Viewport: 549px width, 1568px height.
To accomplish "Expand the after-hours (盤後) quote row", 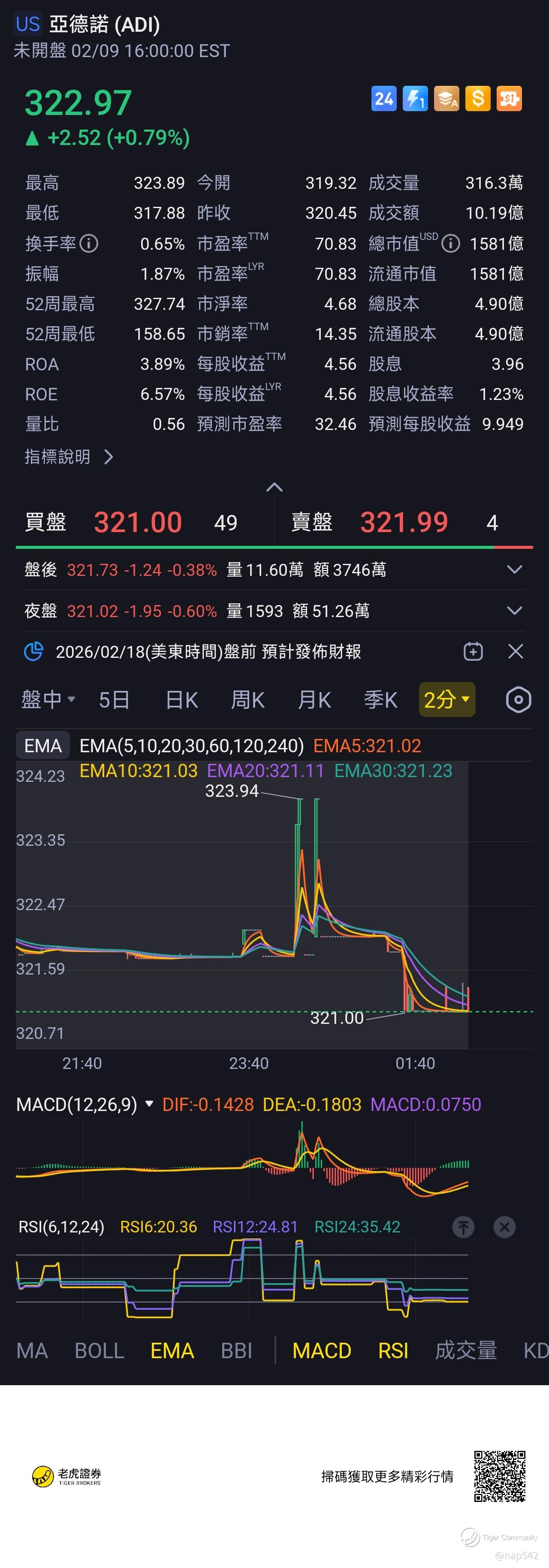I will click(x=514, y=570).
